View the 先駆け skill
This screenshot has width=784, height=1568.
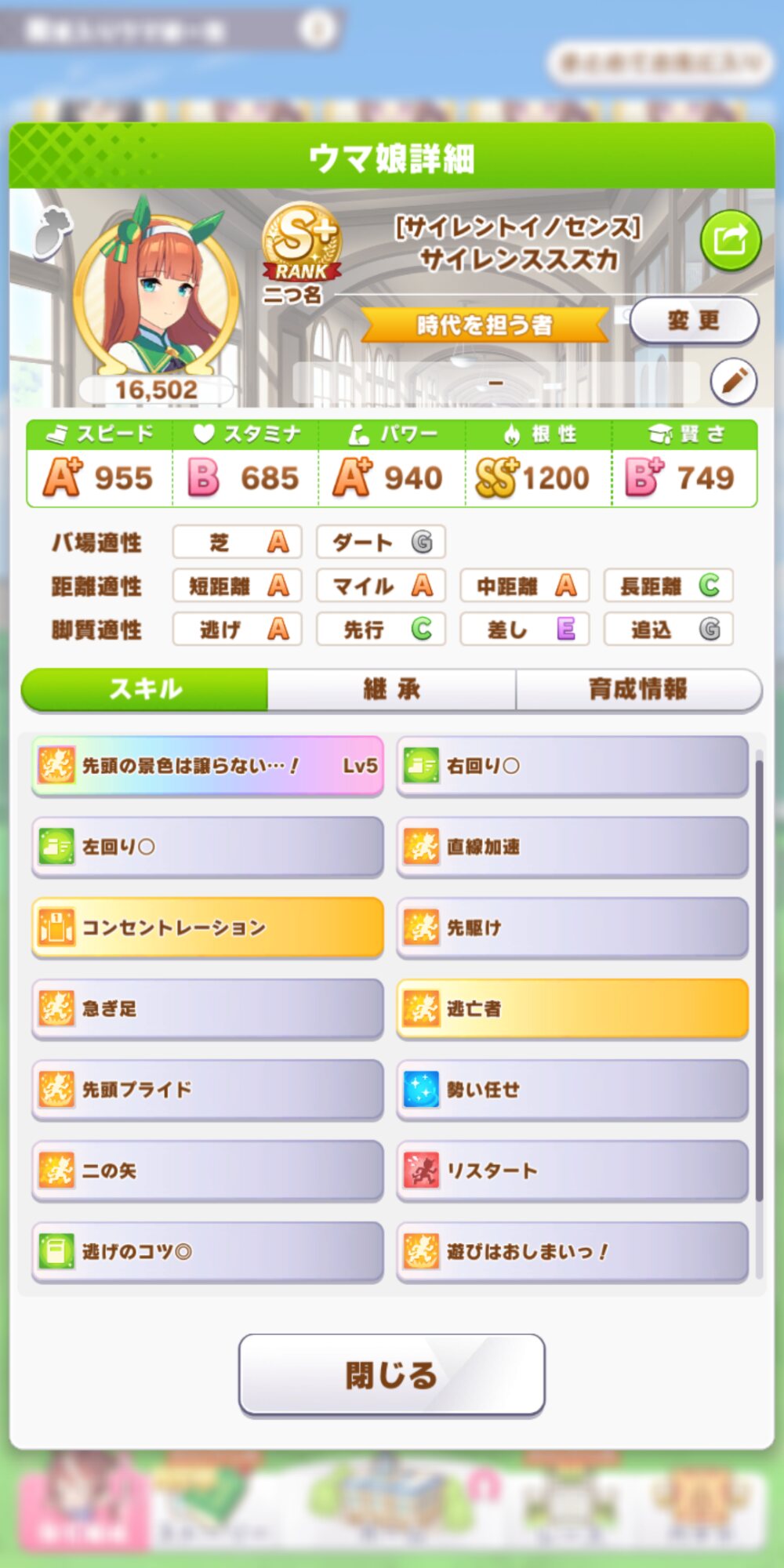572,927
